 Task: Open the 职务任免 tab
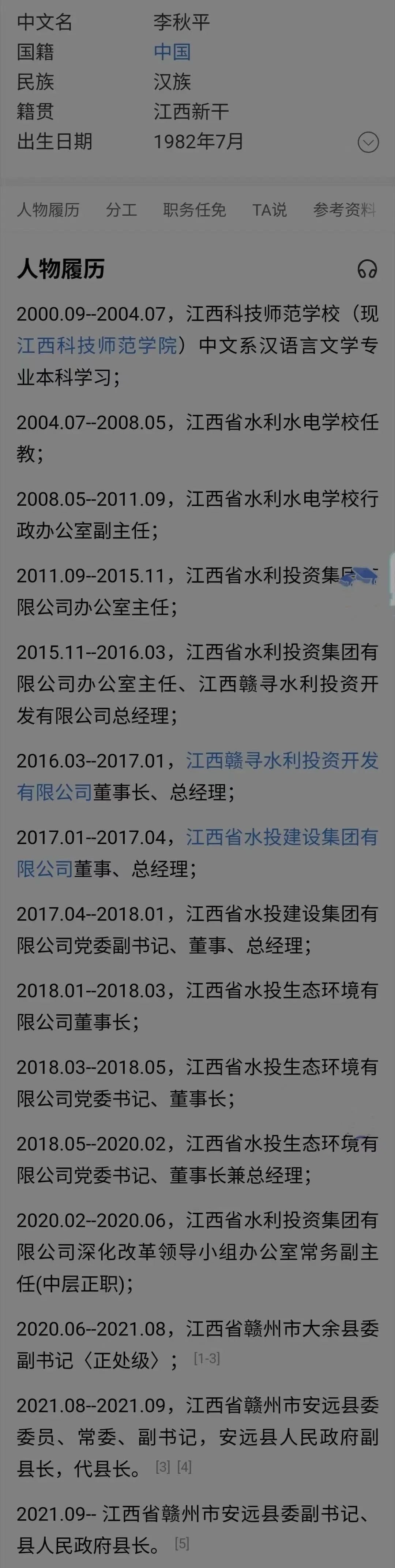click(195, 210)
